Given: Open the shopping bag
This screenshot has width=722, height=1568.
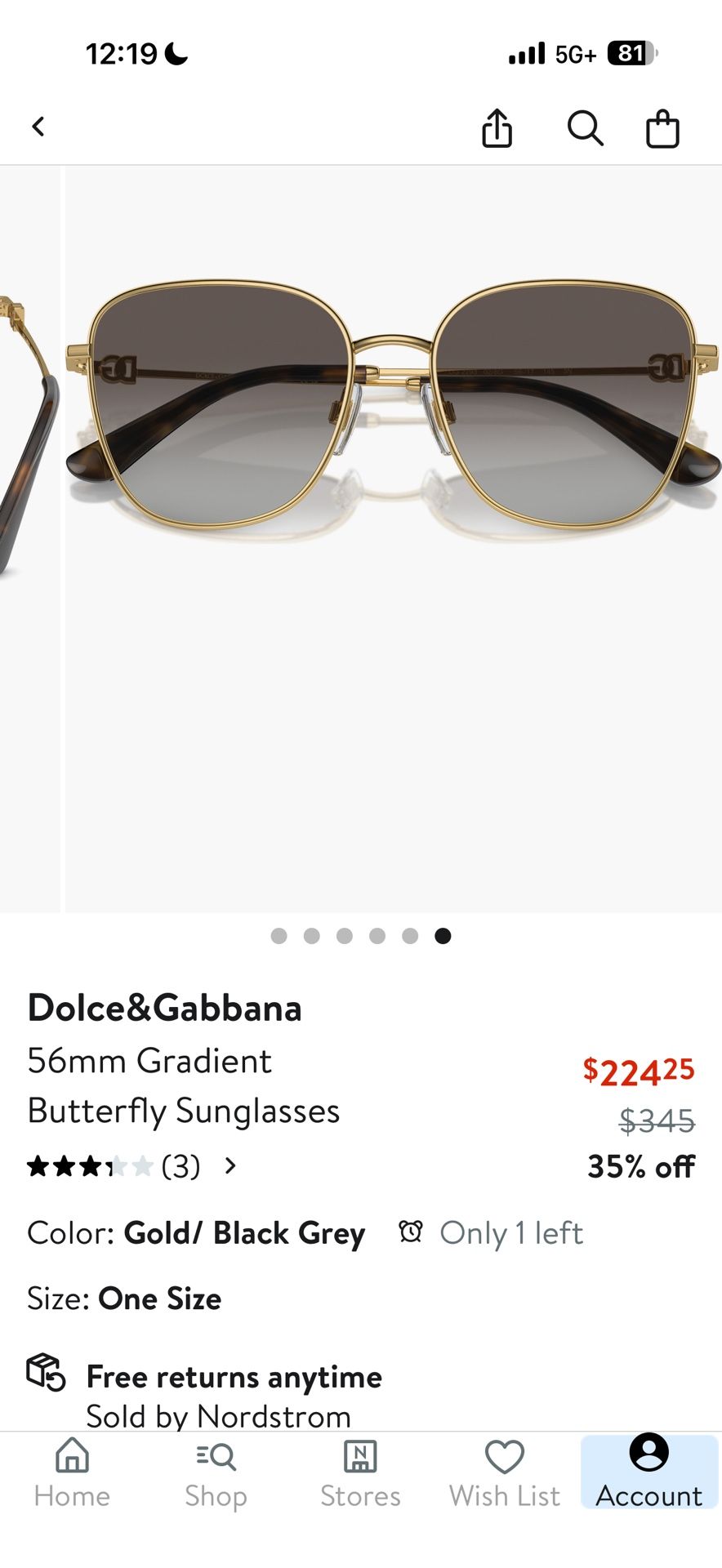Looking at the screenshot, I should click(x=662, y=128).
